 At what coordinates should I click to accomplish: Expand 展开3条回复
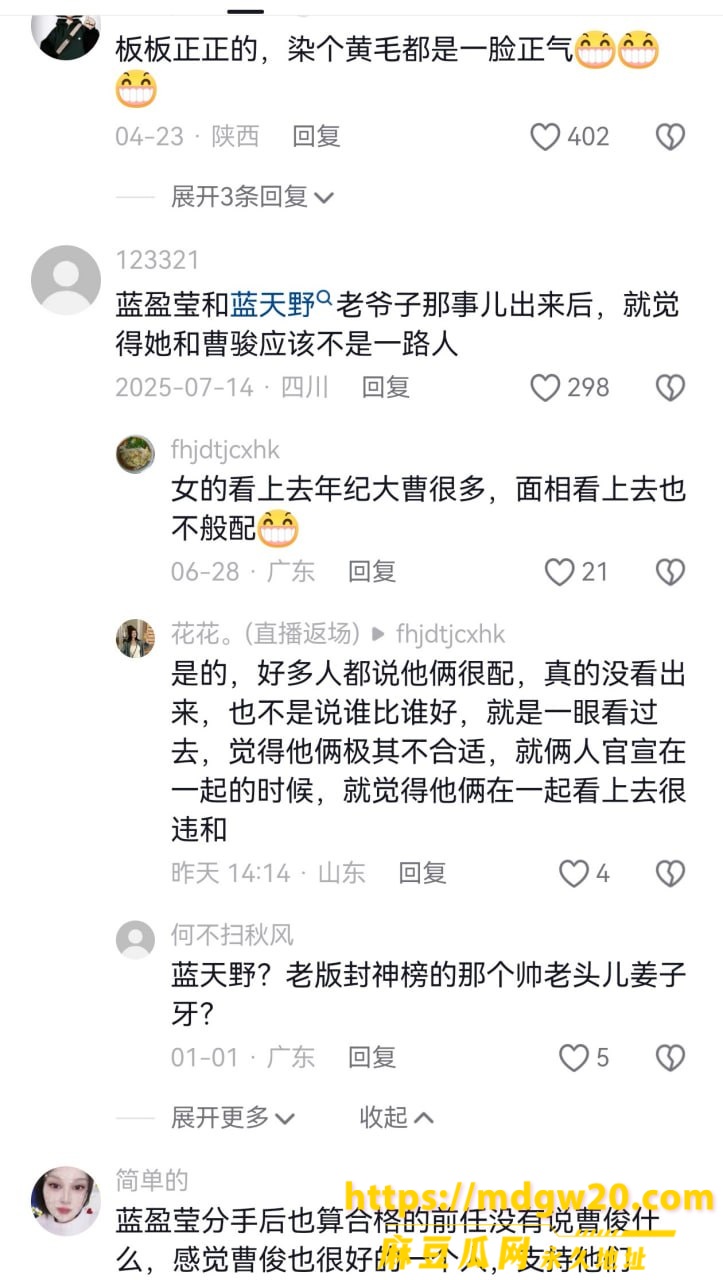click(252, 197)
